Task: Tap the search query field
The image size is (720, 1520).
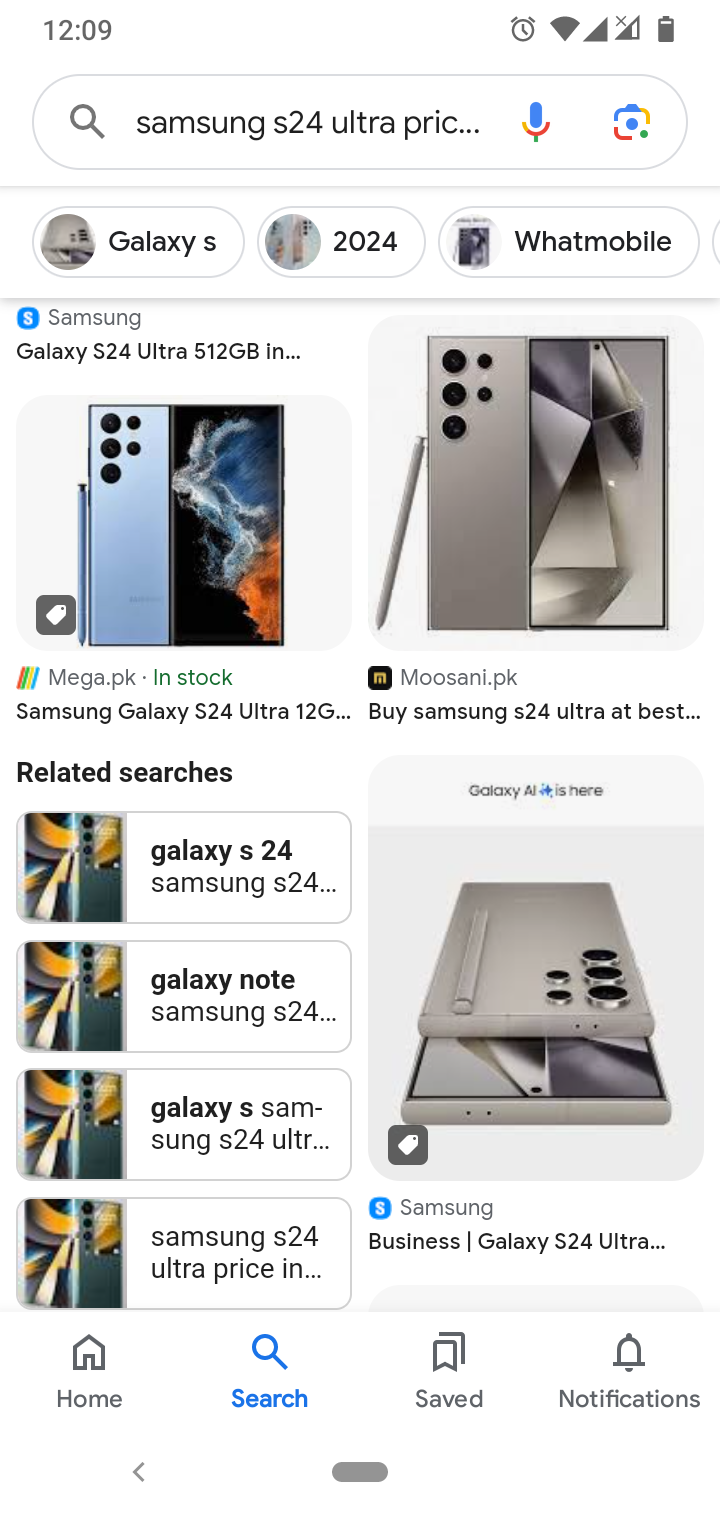Action: [x=308, y=123]
